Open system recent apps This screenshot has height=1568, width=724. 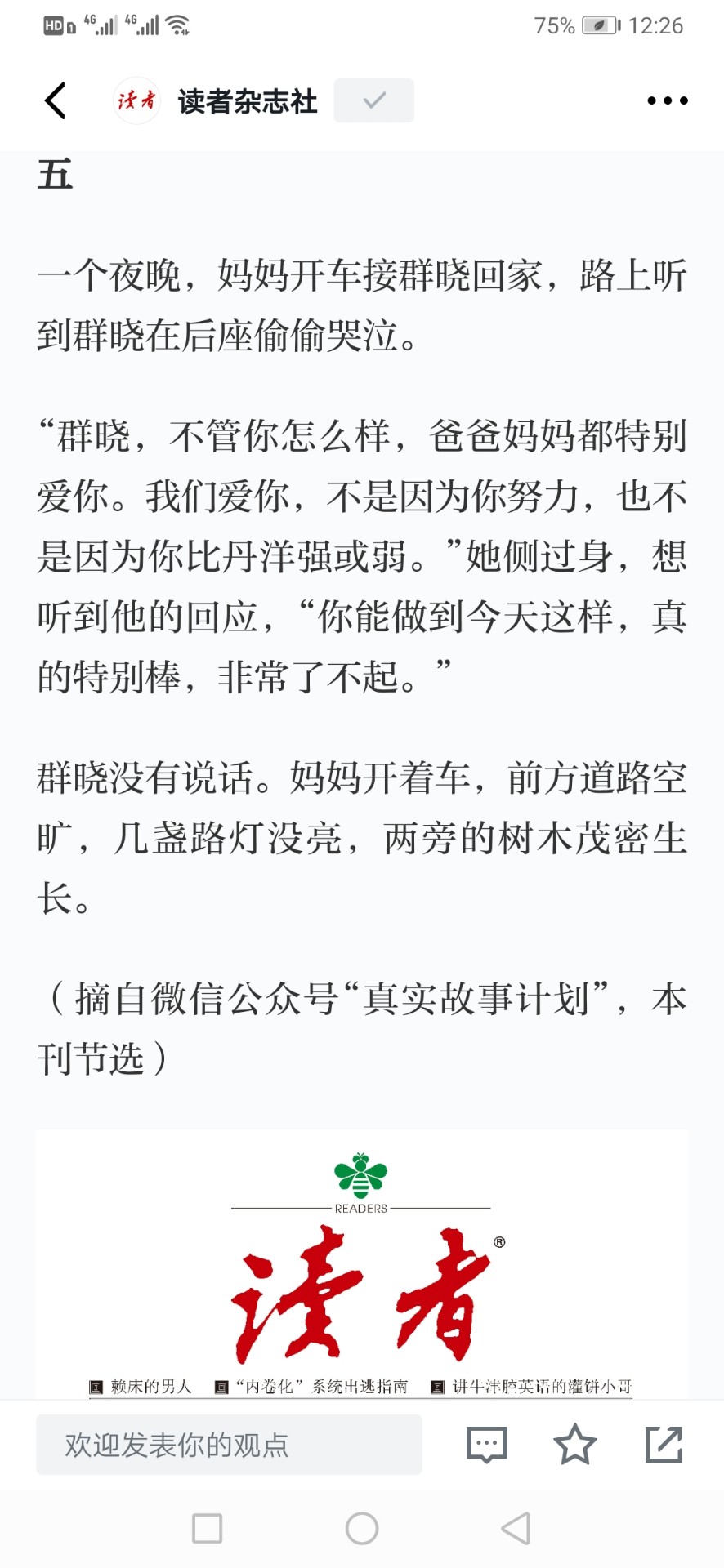(207, 1528)
